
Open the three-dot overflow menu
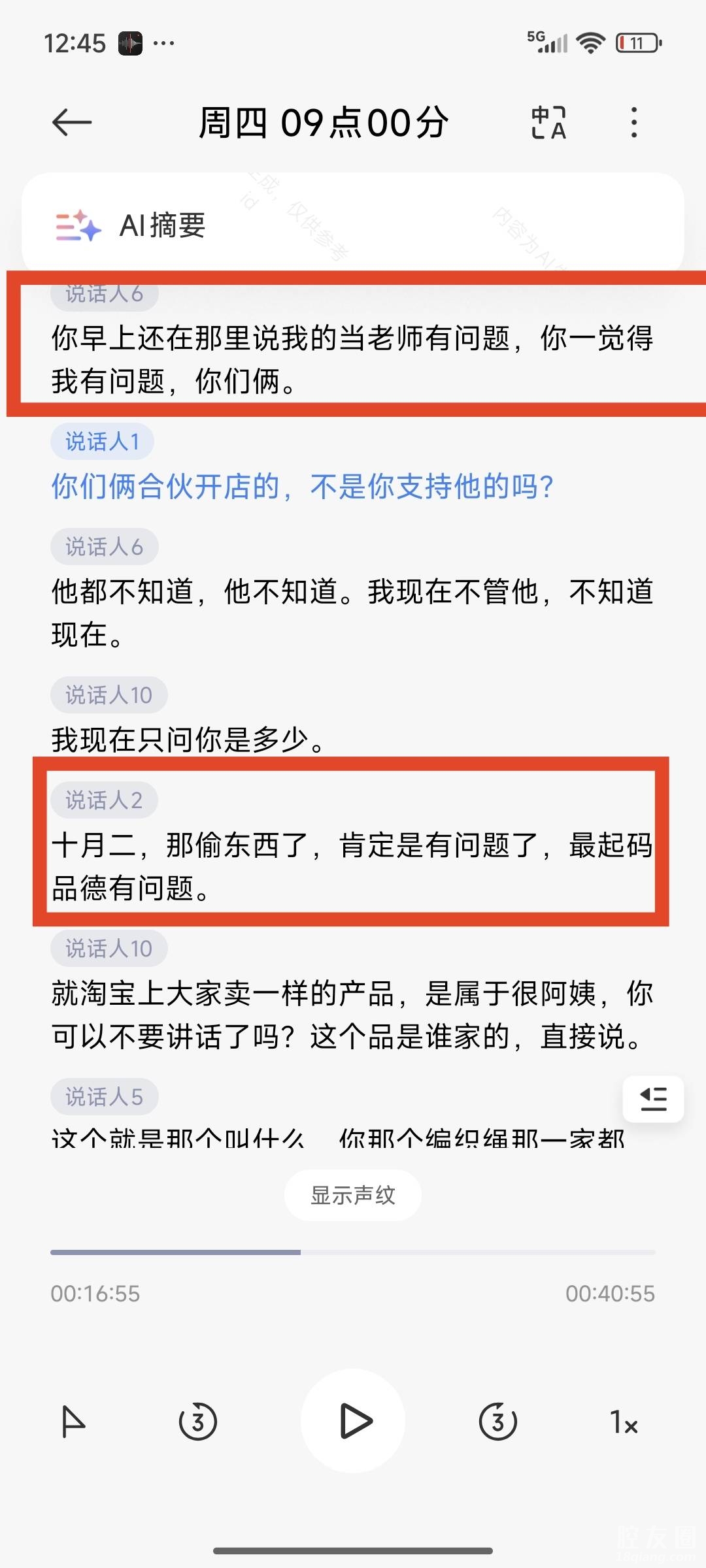633,122
